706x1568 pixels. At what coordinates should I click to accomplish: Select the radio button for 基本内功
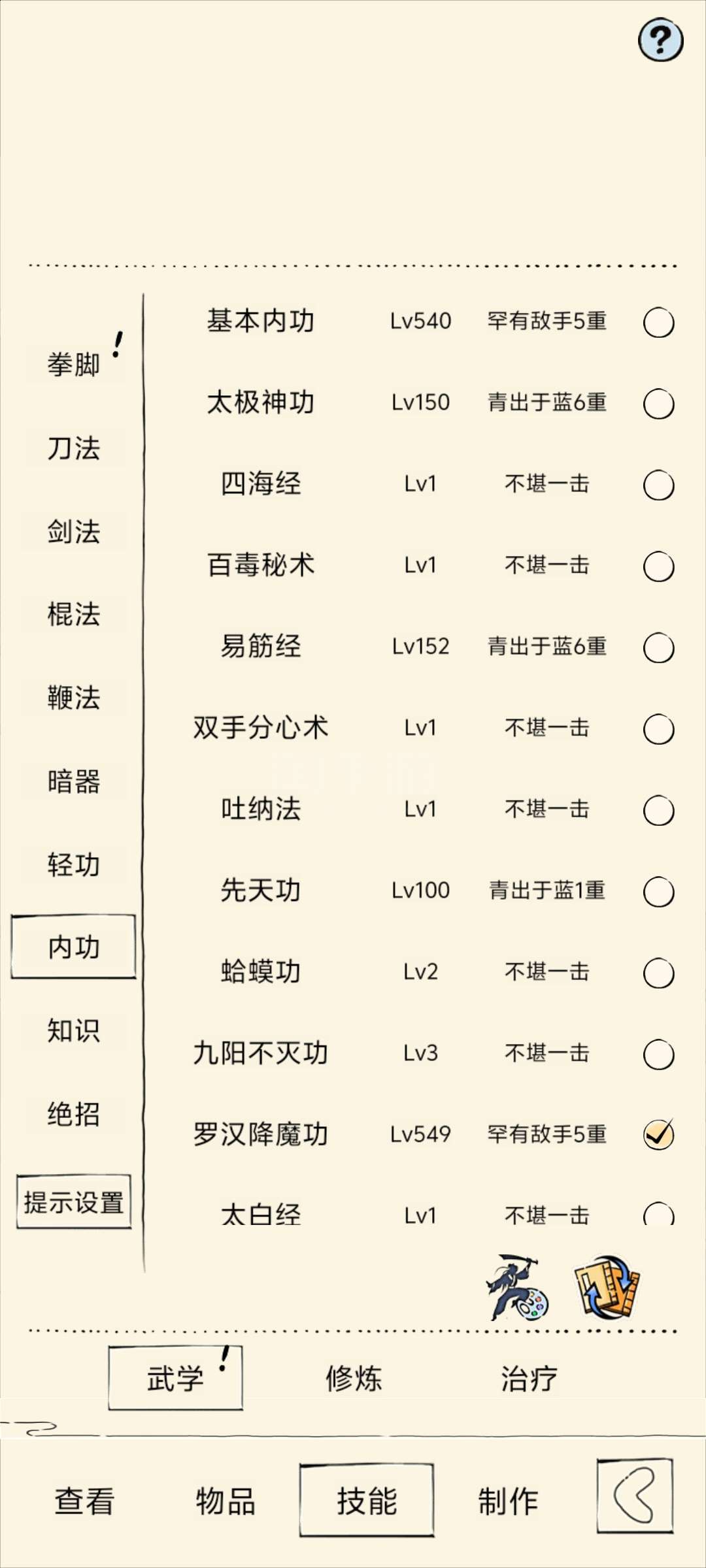658,323
